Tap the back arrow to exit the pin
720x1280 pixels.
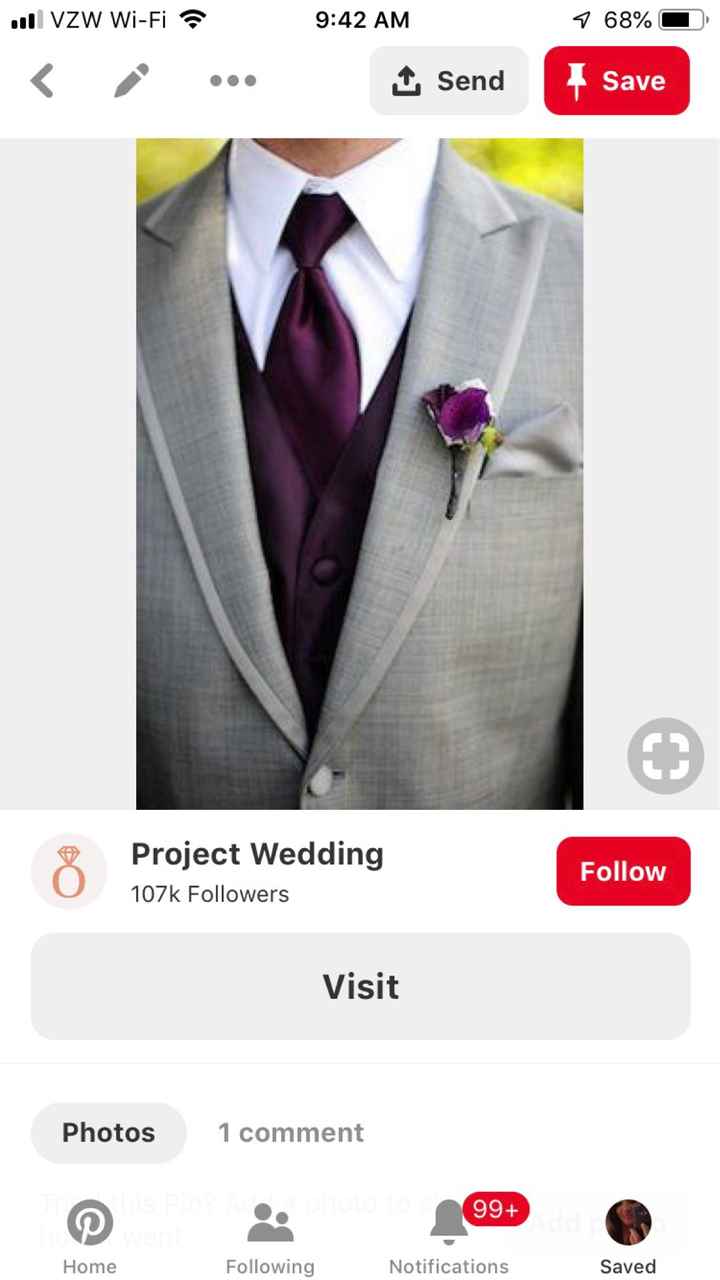pos(42,80)
